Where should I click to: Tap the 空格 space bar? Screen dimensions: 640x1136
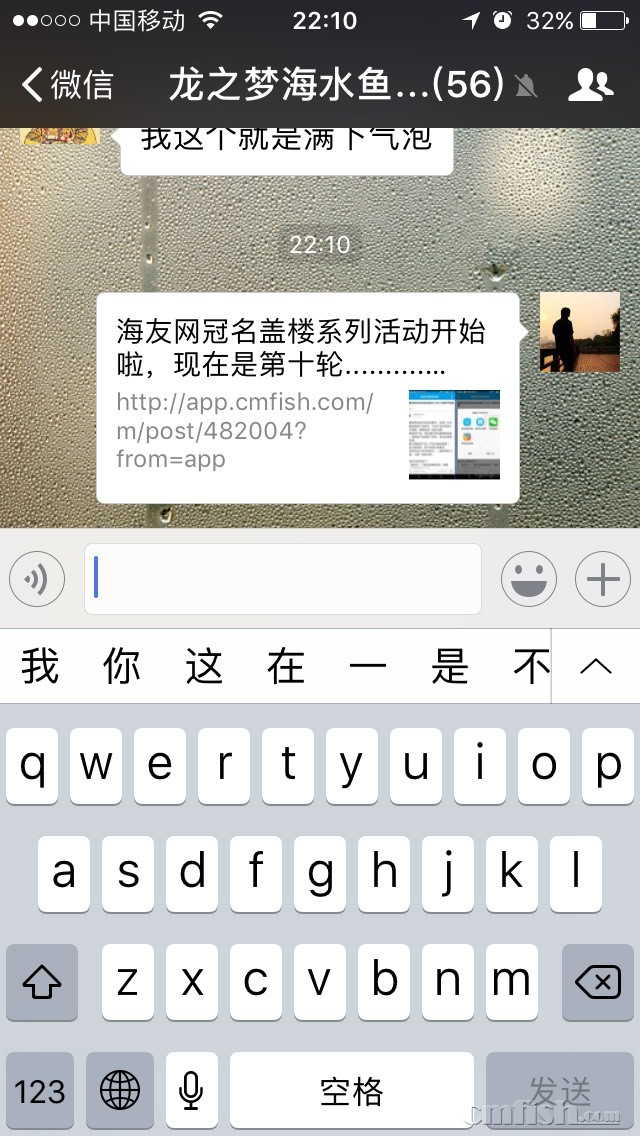point(351,1090)
